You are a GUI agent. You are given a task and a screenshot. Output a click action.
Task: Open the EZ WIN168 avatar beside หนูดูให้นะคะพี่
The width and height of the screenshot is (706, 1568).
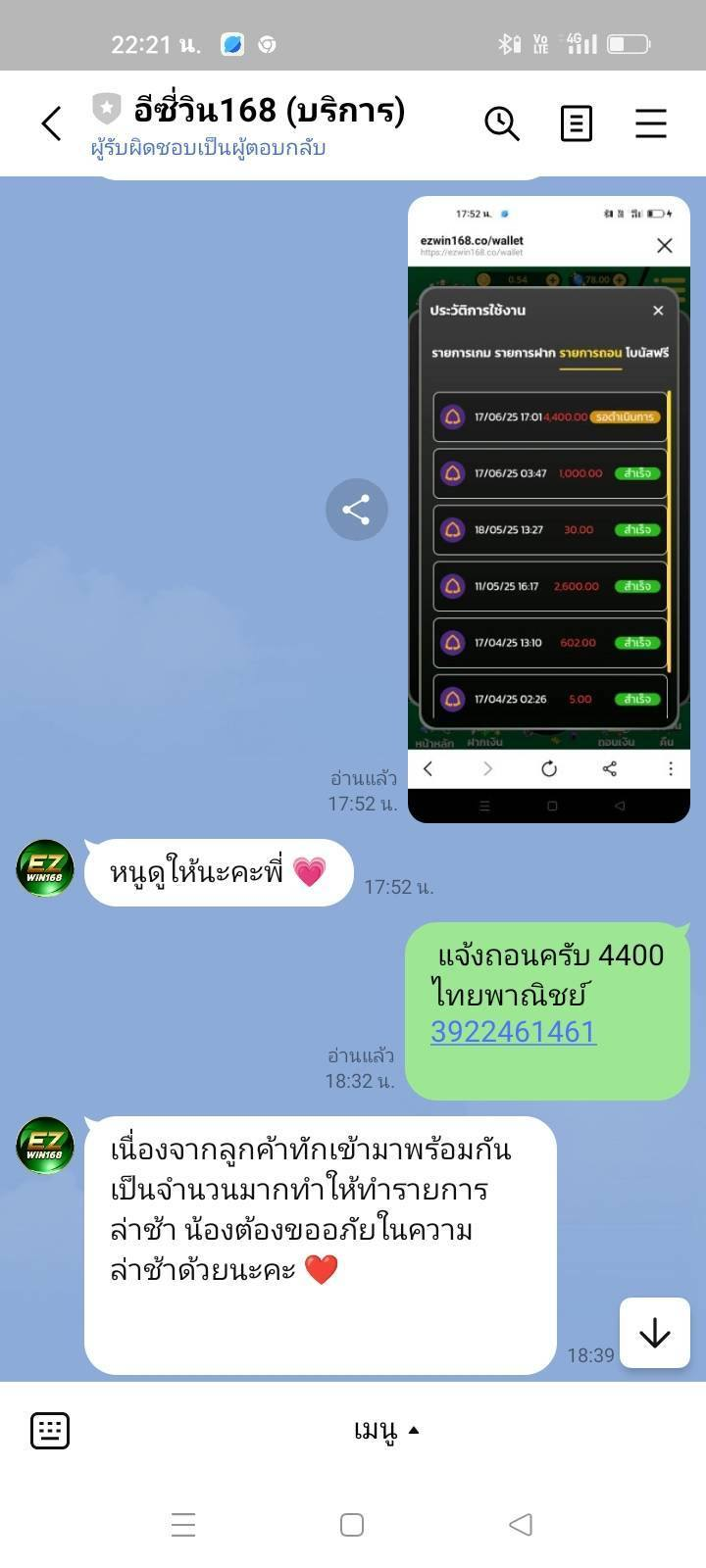[45, 867]
